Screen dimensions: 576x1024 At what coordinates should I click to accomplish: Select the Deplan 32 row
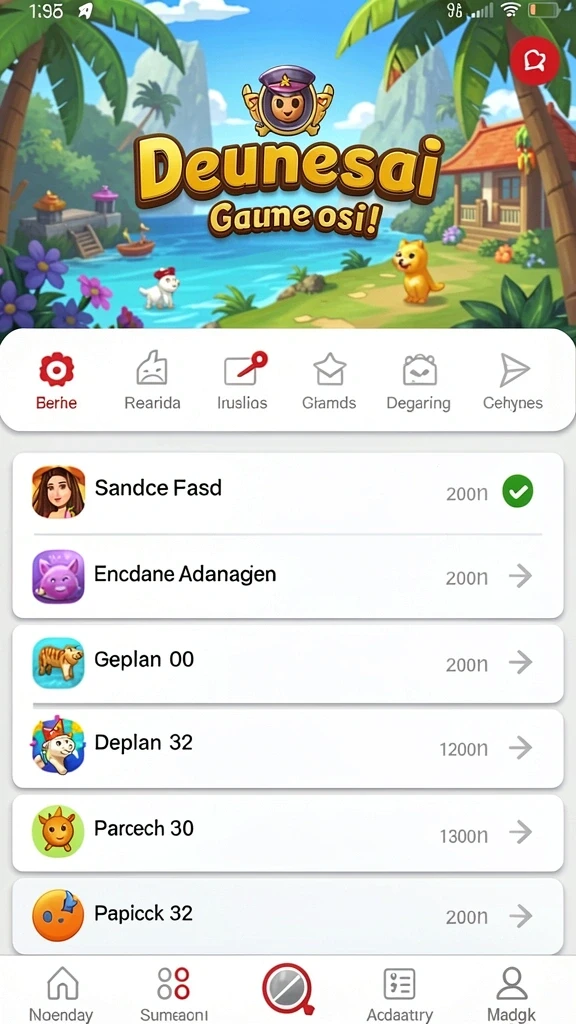point(288,747)
